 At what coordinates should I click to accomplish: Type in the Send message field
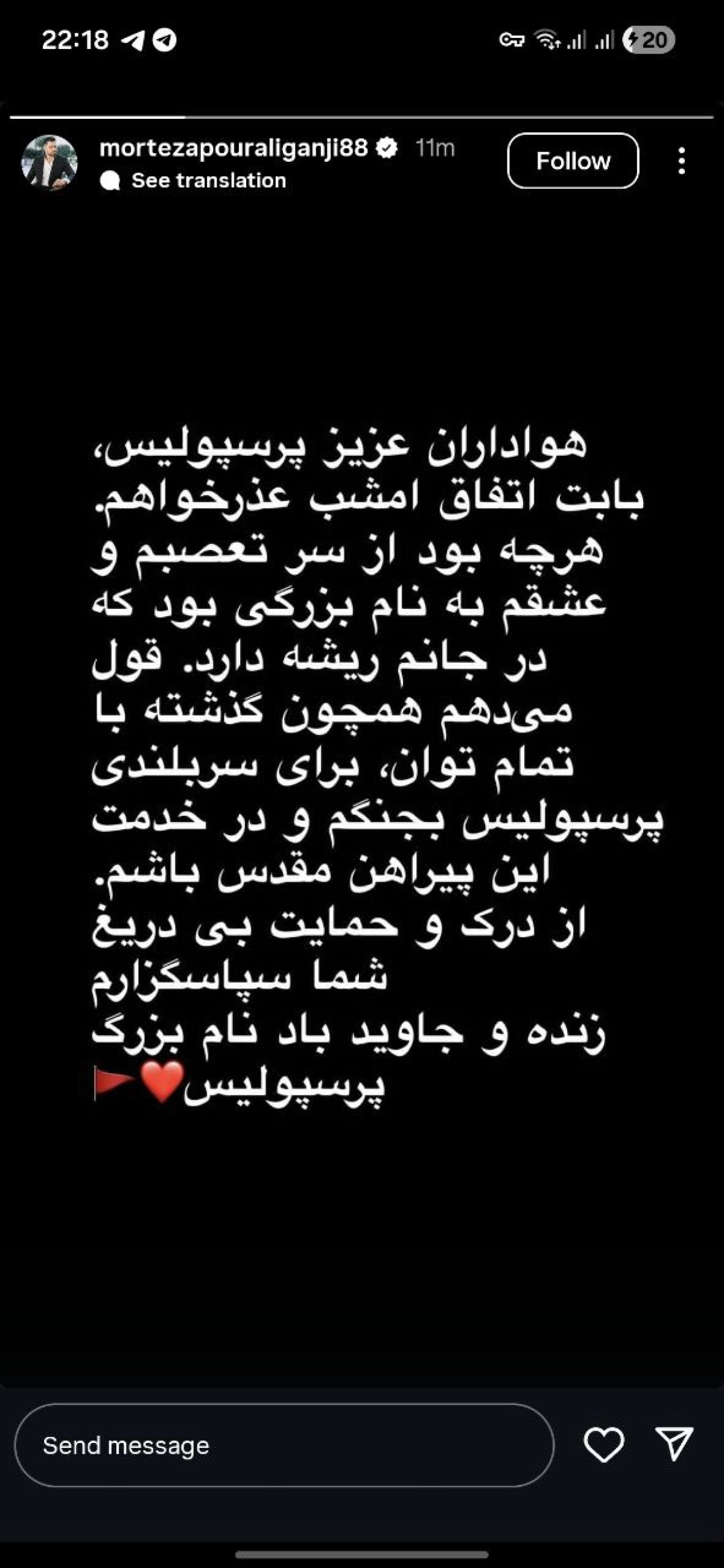click(x=284, y=1445)
